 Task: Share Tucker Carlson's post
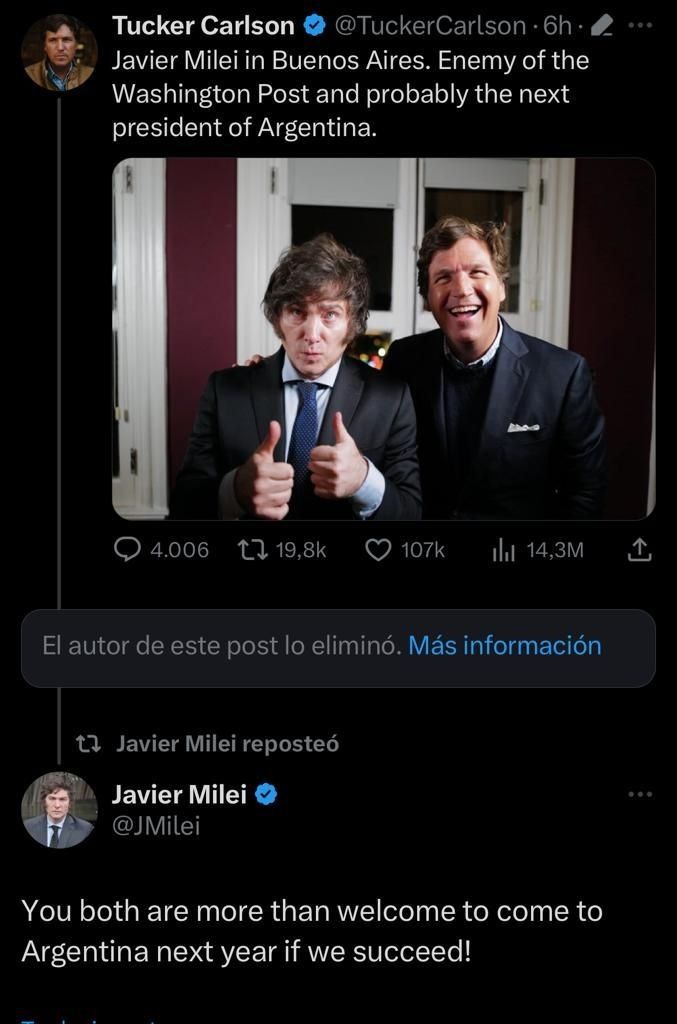click(639, 549)
